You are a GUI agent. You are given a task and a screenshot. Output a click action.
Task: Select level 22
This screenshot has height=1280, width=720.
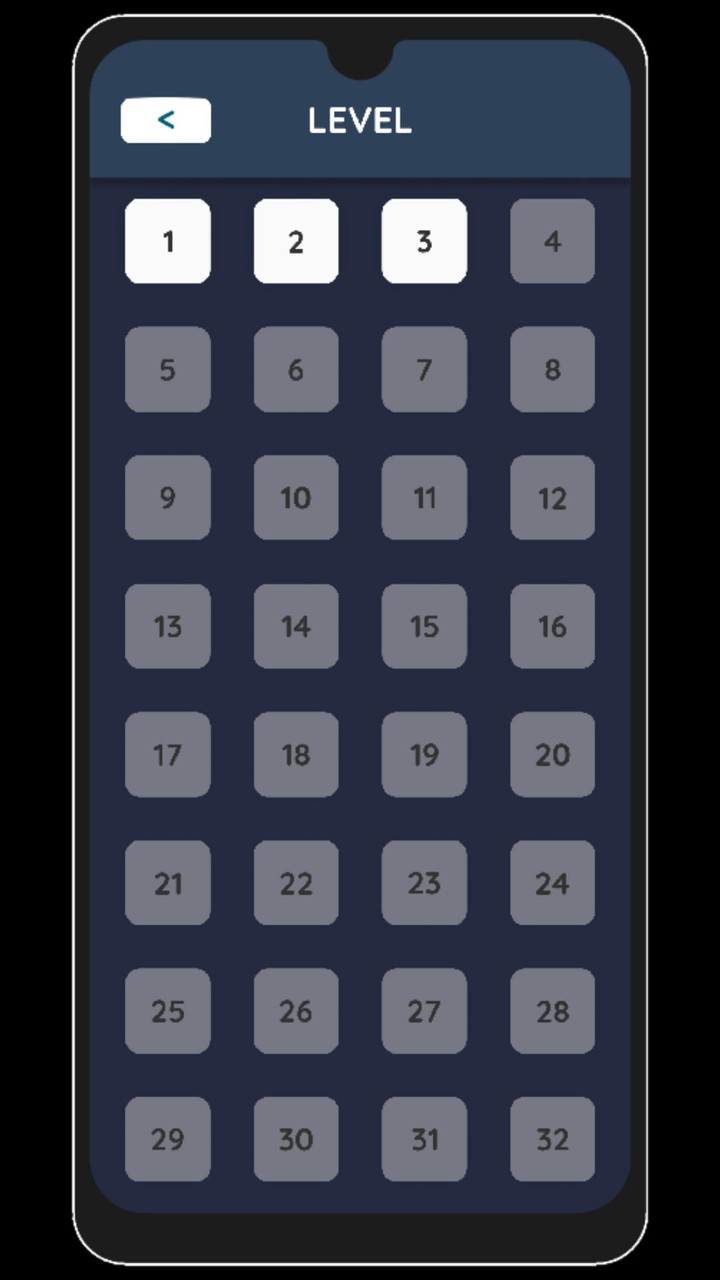point(295,883)
